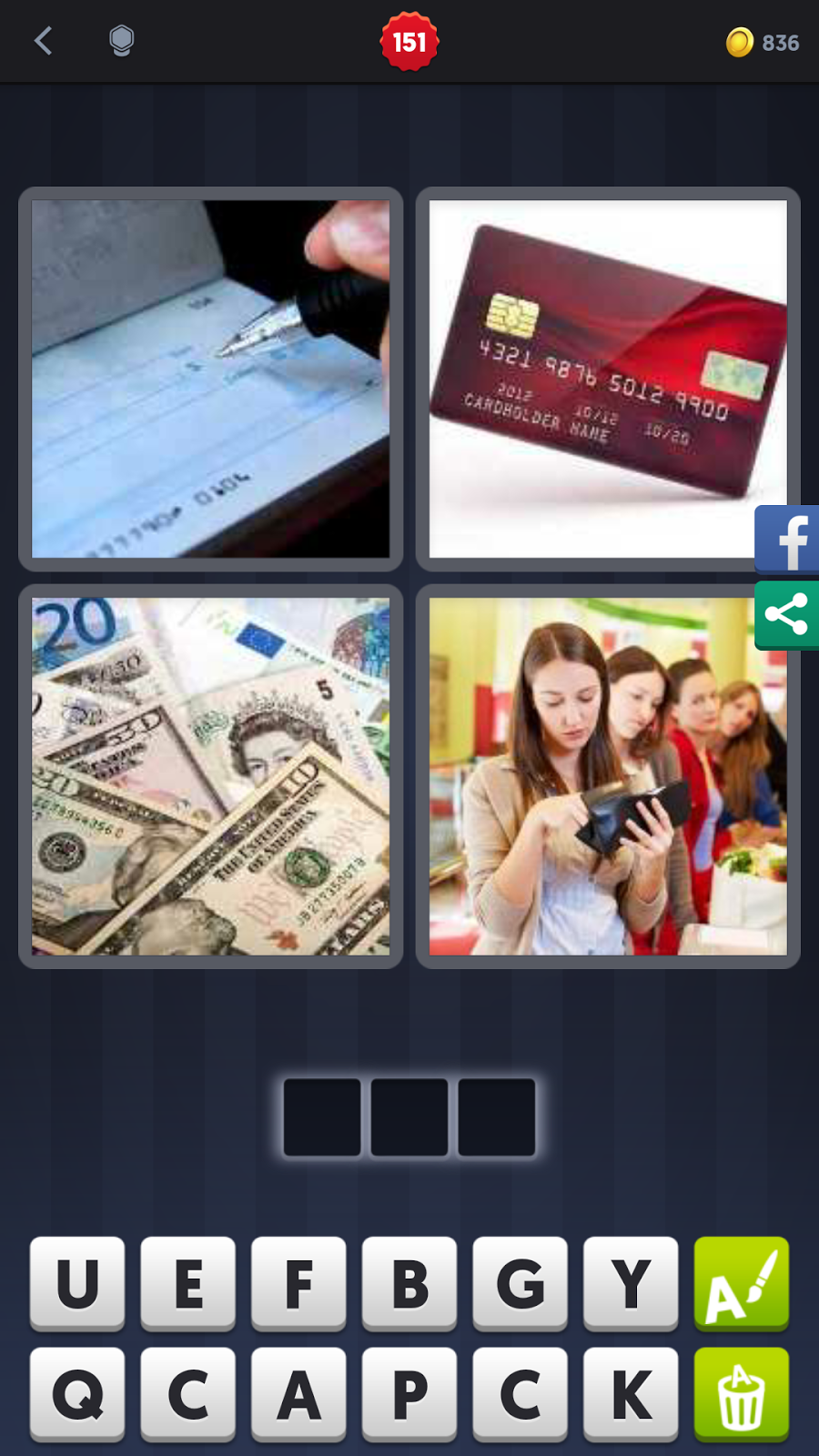
Task: Share the puzzle on Facebook
Action: 788,539
